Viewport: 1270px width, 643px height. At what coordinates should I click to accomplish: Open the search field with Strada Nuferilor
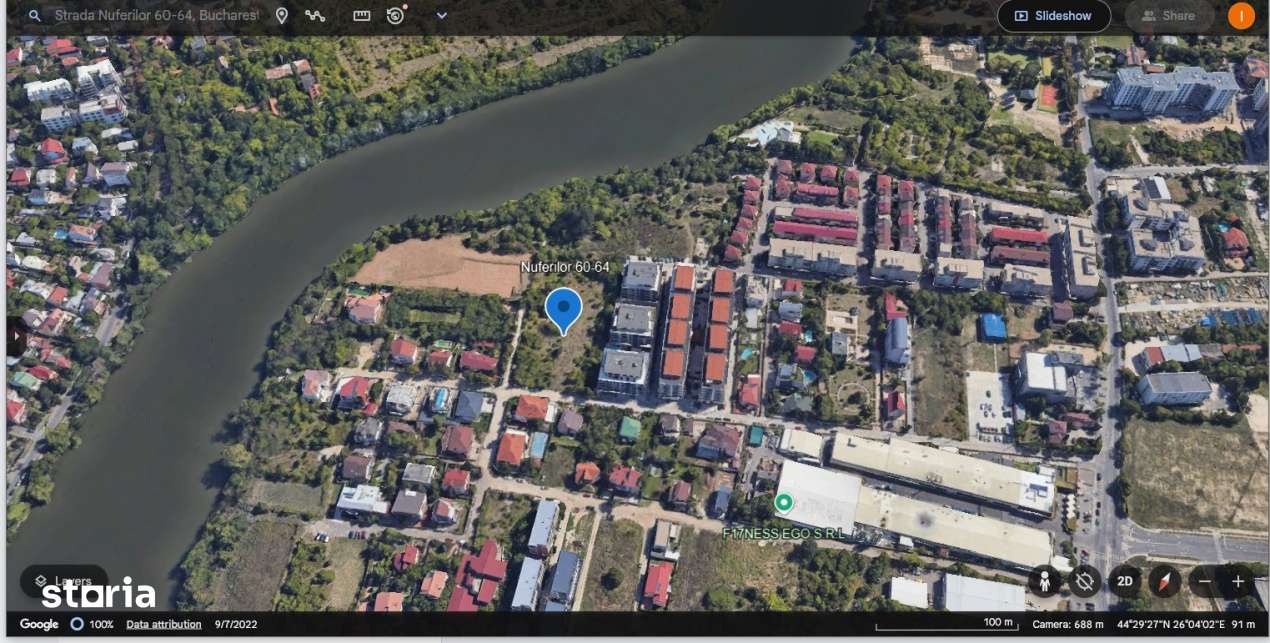[x=155, y=16]
